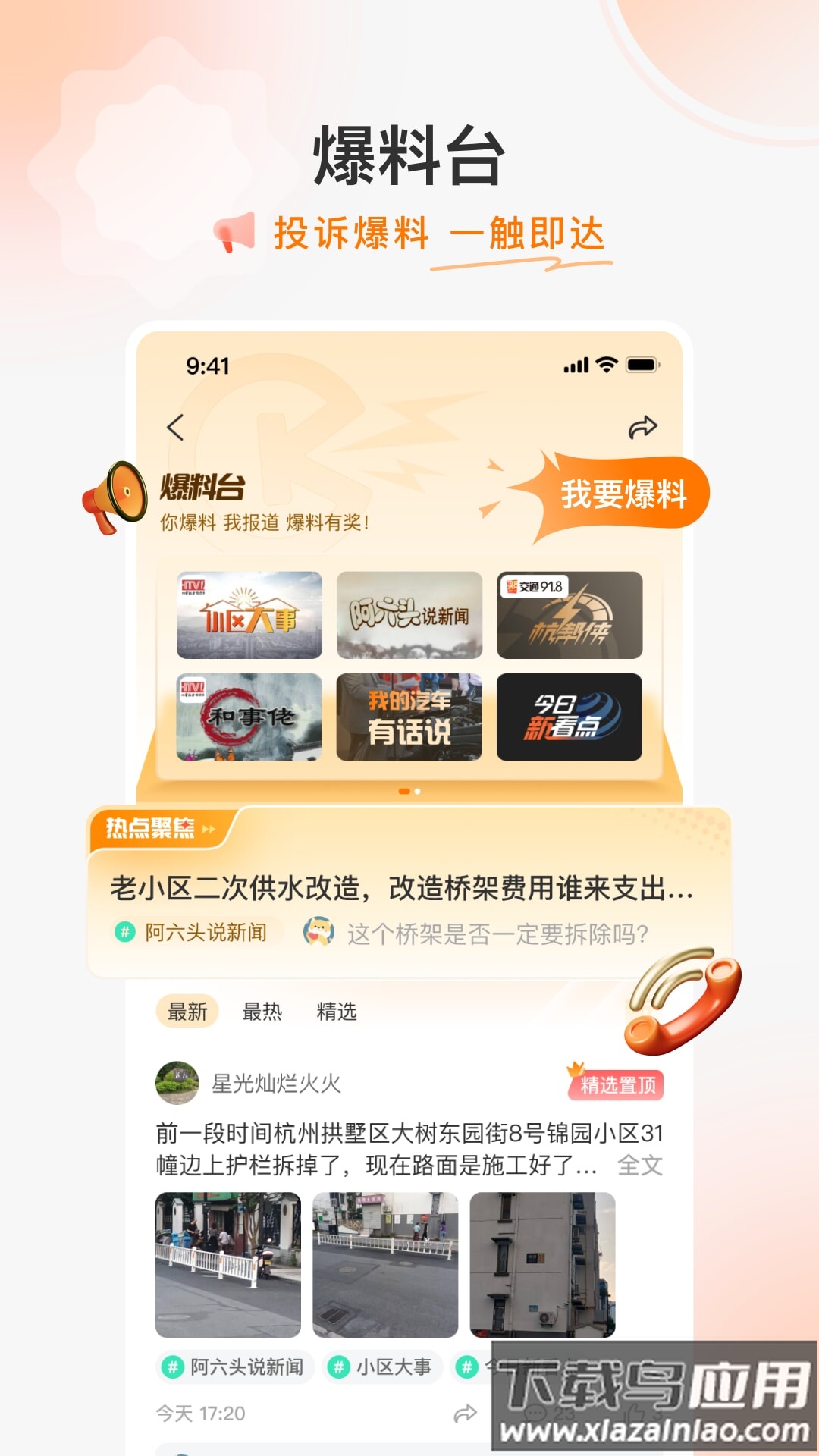Select the second carousel page dot
819x1456 pixels.
[418, 791]
